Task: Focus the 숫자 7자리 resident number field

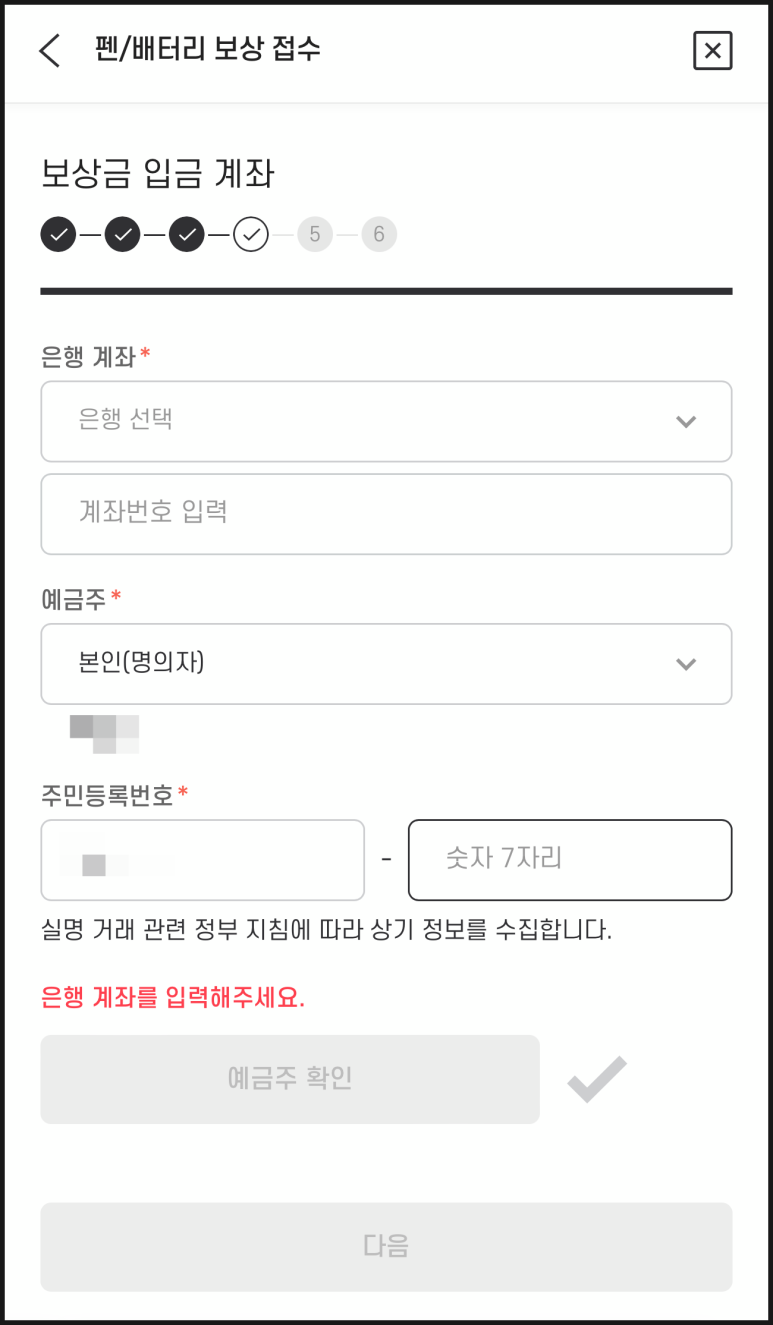Action: click(x=570, y=860)
